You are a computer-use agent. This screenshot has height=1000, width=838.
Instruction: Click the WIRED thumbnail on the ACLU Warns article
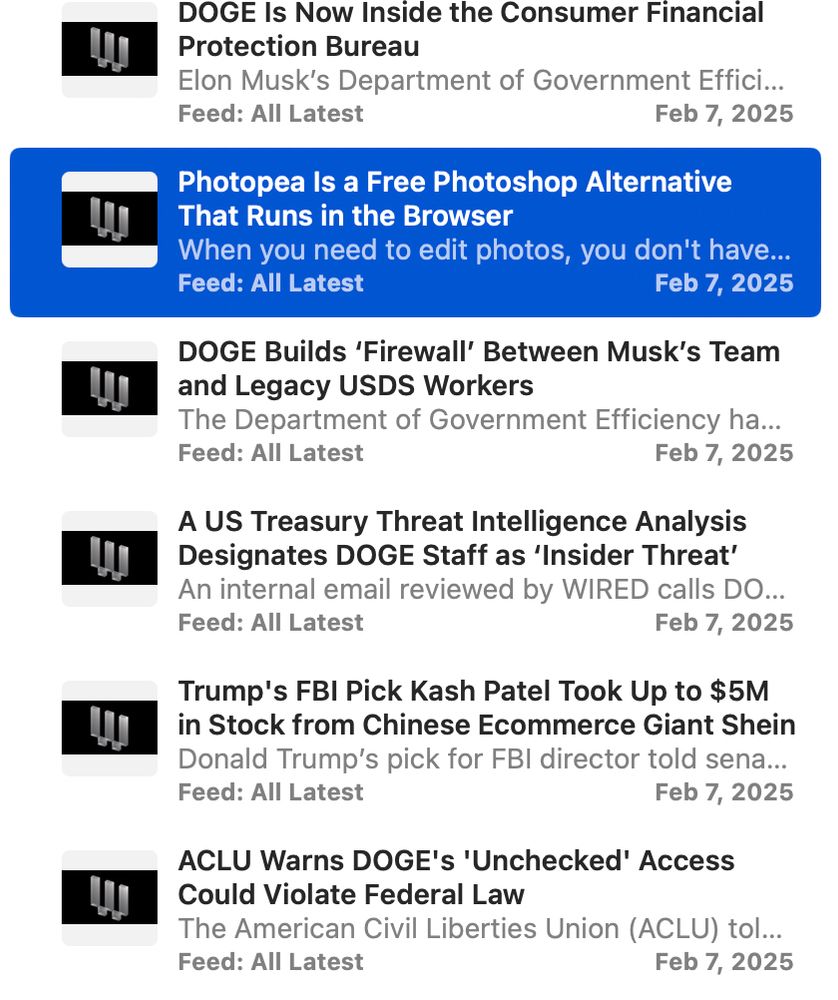click(x=109, y=896)
